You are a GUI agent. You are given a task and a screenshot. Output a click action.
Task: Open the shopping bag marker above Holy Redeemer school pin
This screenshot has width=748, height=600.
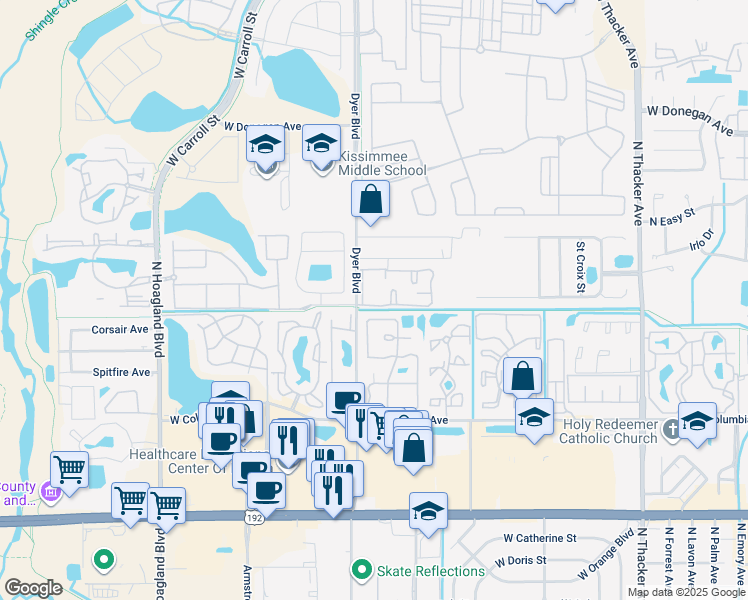pos(522,376)
